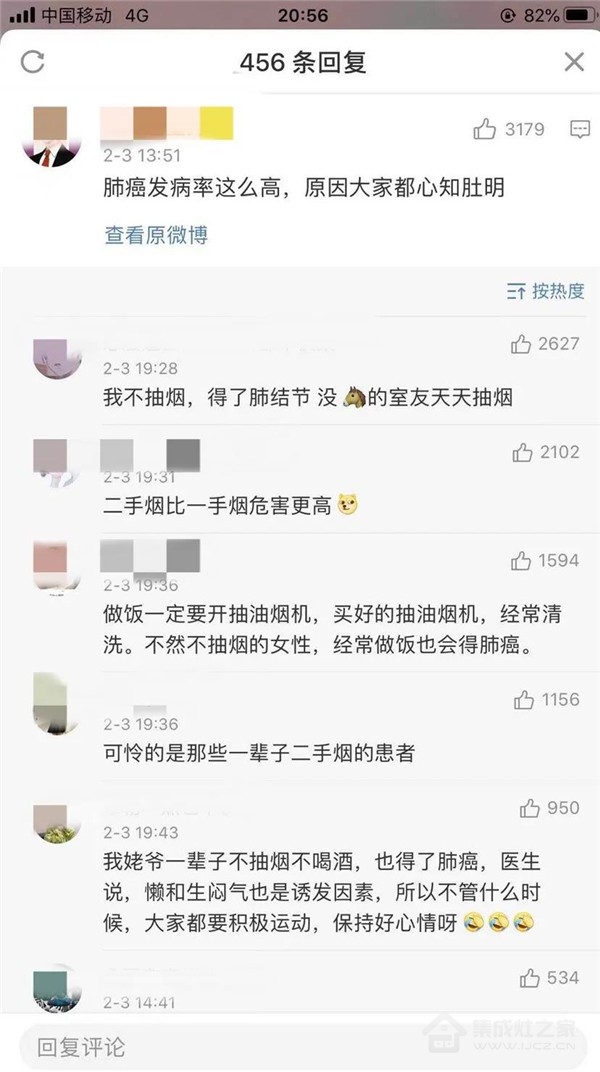Like the 我姥爷 reply with 950 likes

coord(529,808)
